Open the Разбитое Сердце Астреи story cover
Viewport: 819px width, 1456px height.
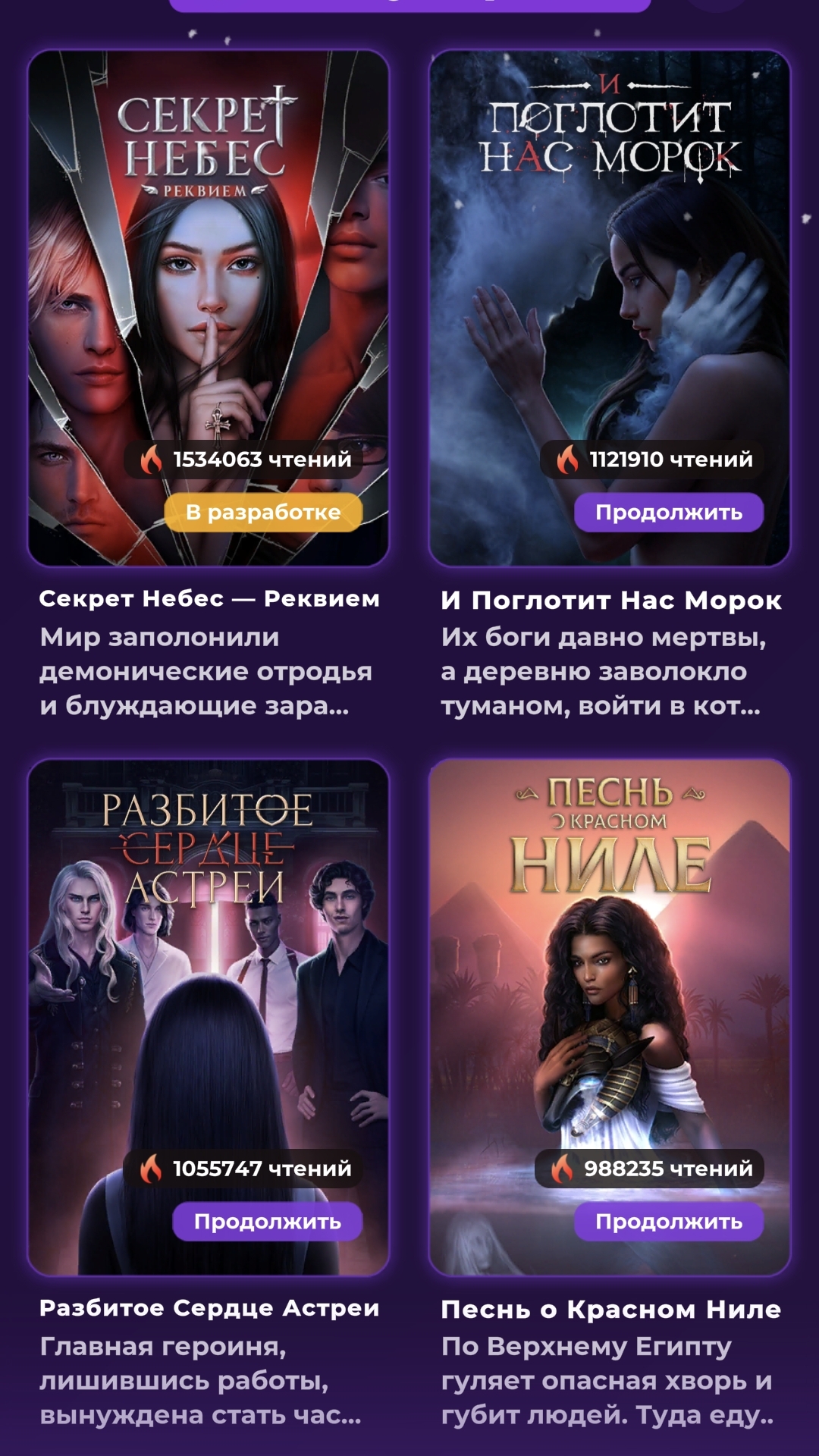(x=209, y=978)
